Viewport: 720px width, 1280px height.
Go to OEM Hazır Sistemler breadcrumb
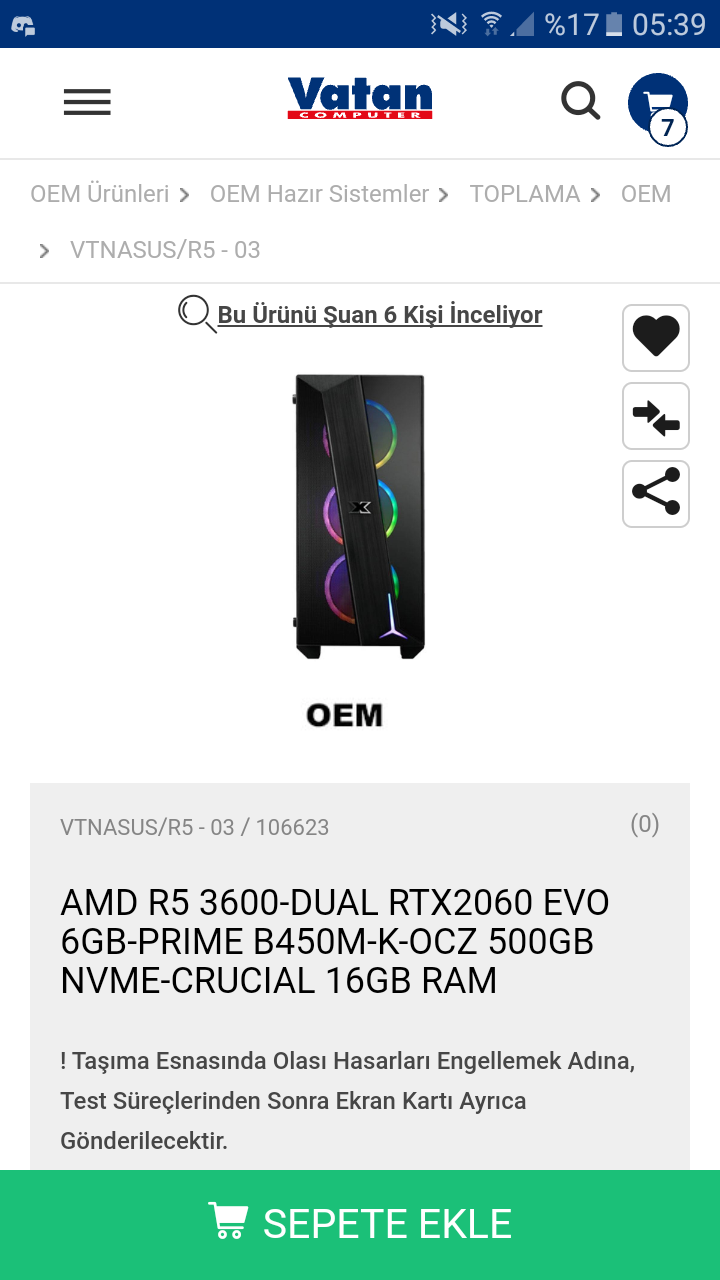319,194
